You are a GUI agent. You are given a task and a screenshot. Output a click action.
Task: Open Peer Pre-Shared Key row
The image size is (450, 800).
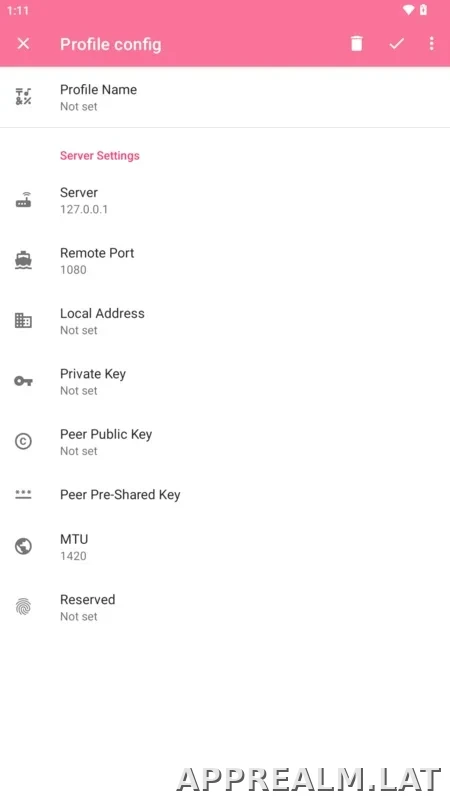(x=225, y=494)
